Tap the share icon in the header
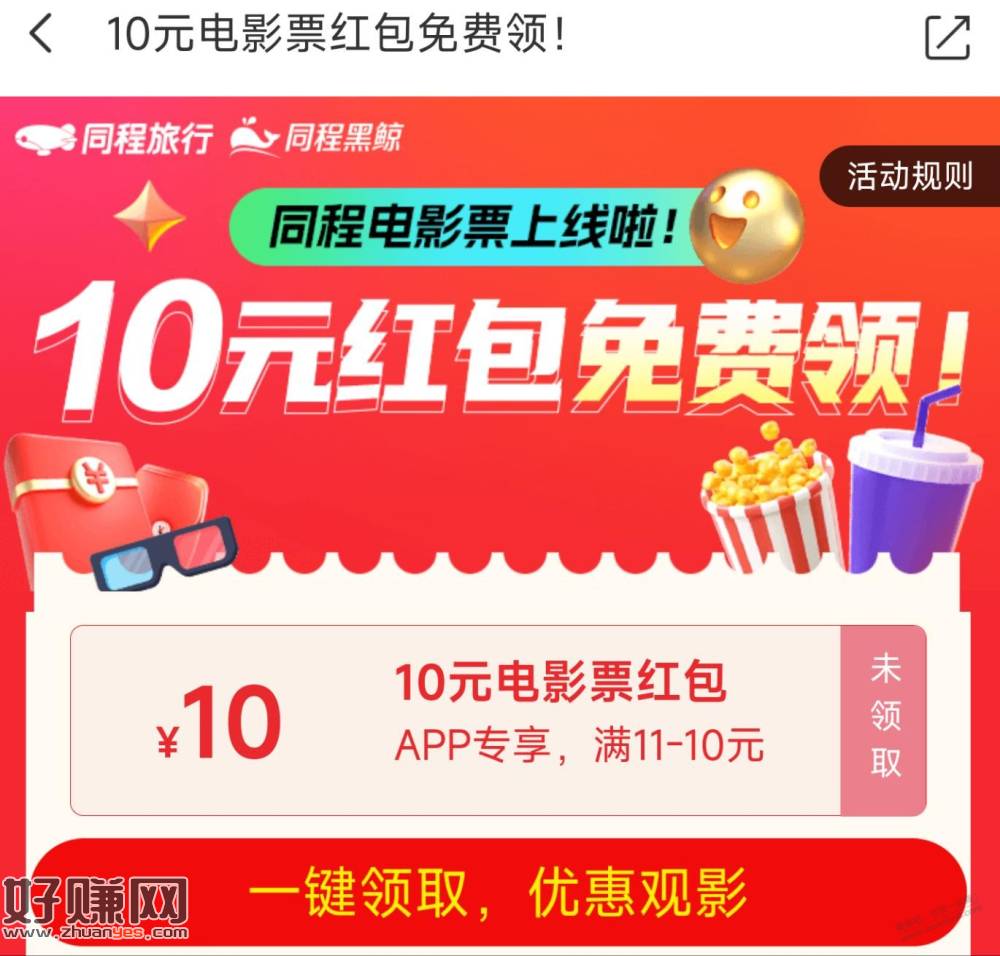 pyautogui.click(x=946, y=36)
